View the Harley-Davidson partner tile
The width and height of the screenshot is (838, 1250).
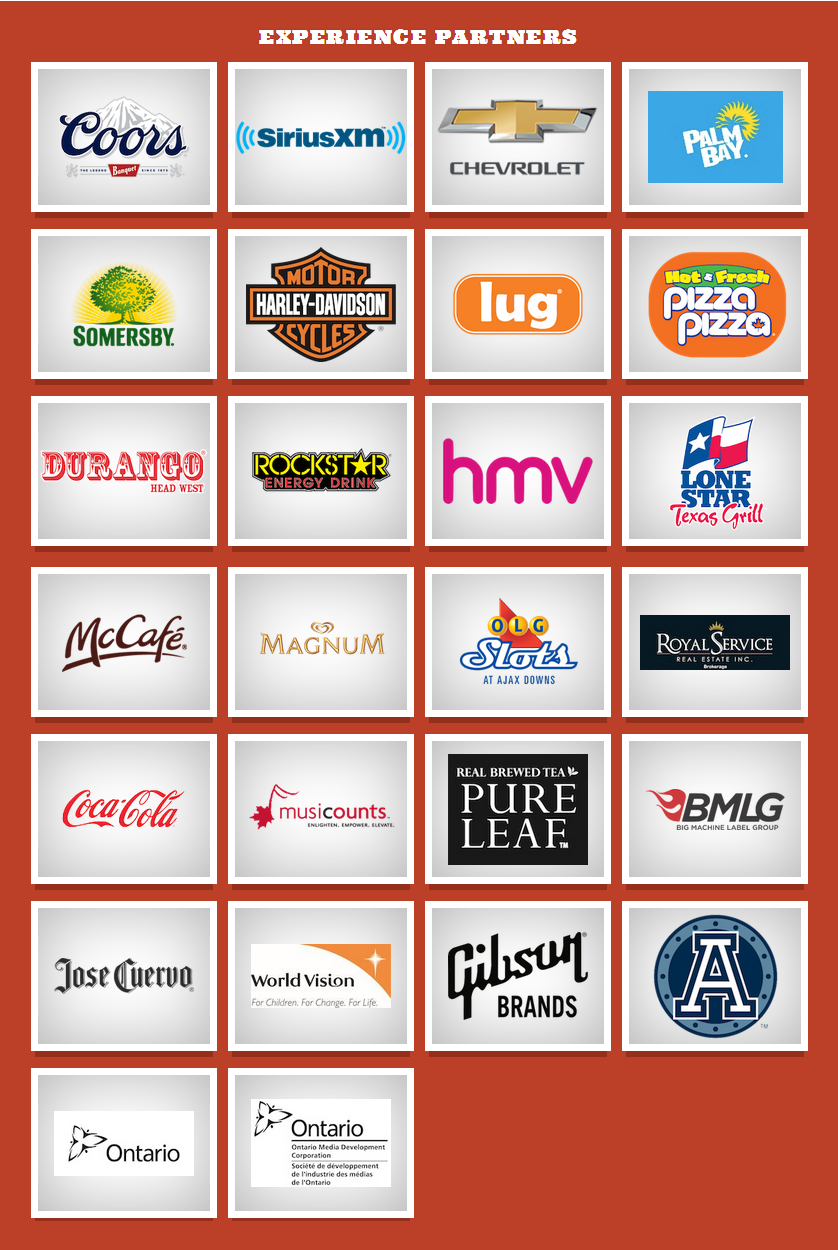[x=321, y=305]
